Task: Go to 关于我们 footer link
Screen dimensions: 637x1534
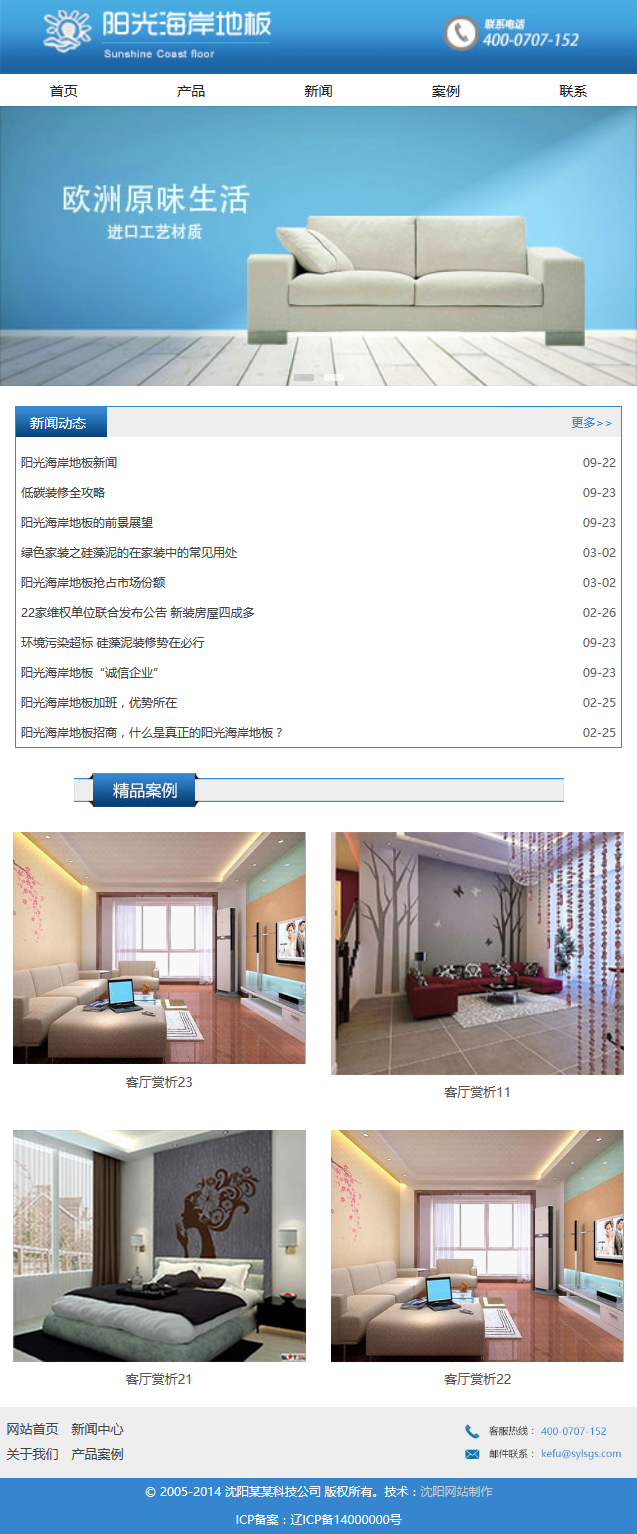Action: [x=32, y=1454]
